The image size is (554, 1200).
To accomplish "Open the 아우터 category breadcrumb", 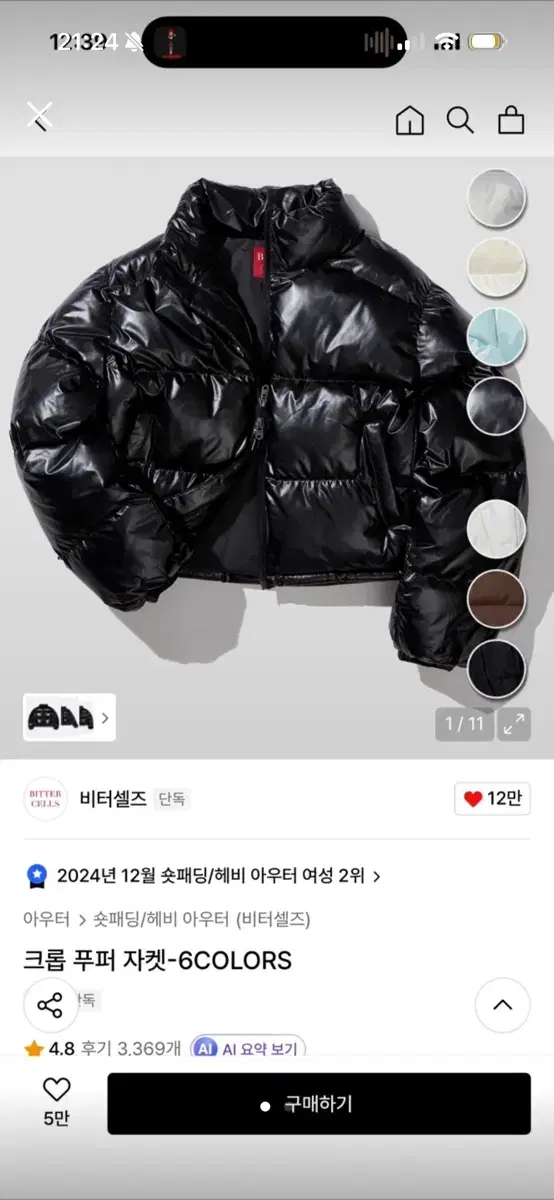I will tap(47, 919).
